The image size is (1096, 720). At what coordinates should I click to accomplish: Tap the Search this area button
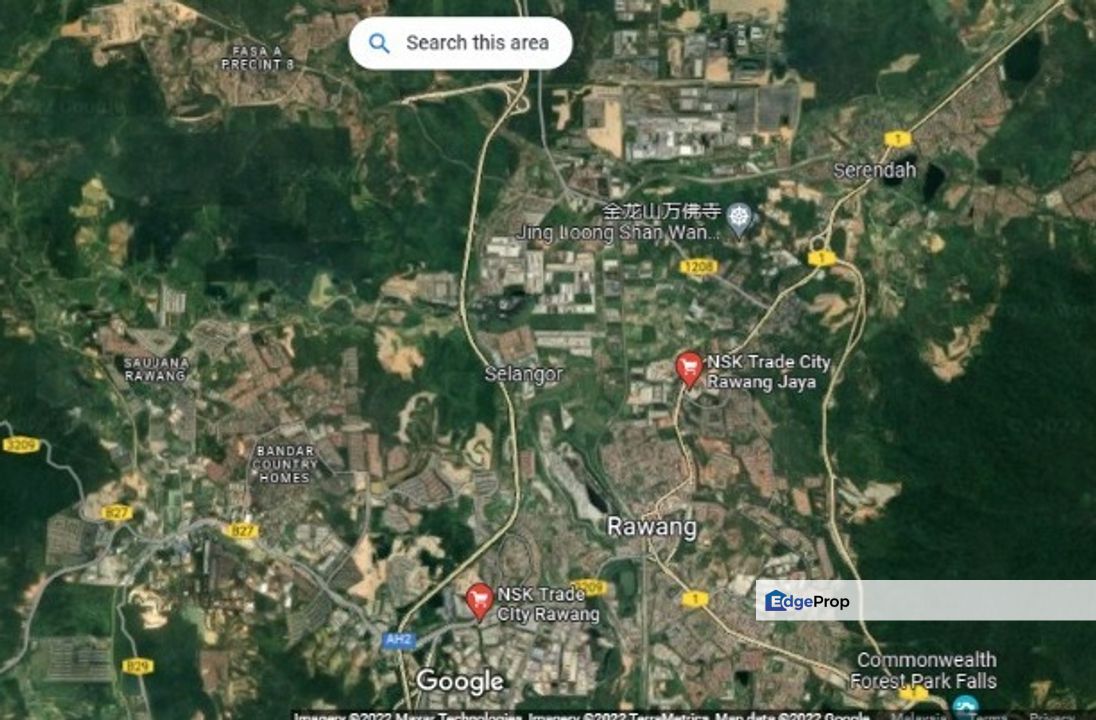point(460,43)
